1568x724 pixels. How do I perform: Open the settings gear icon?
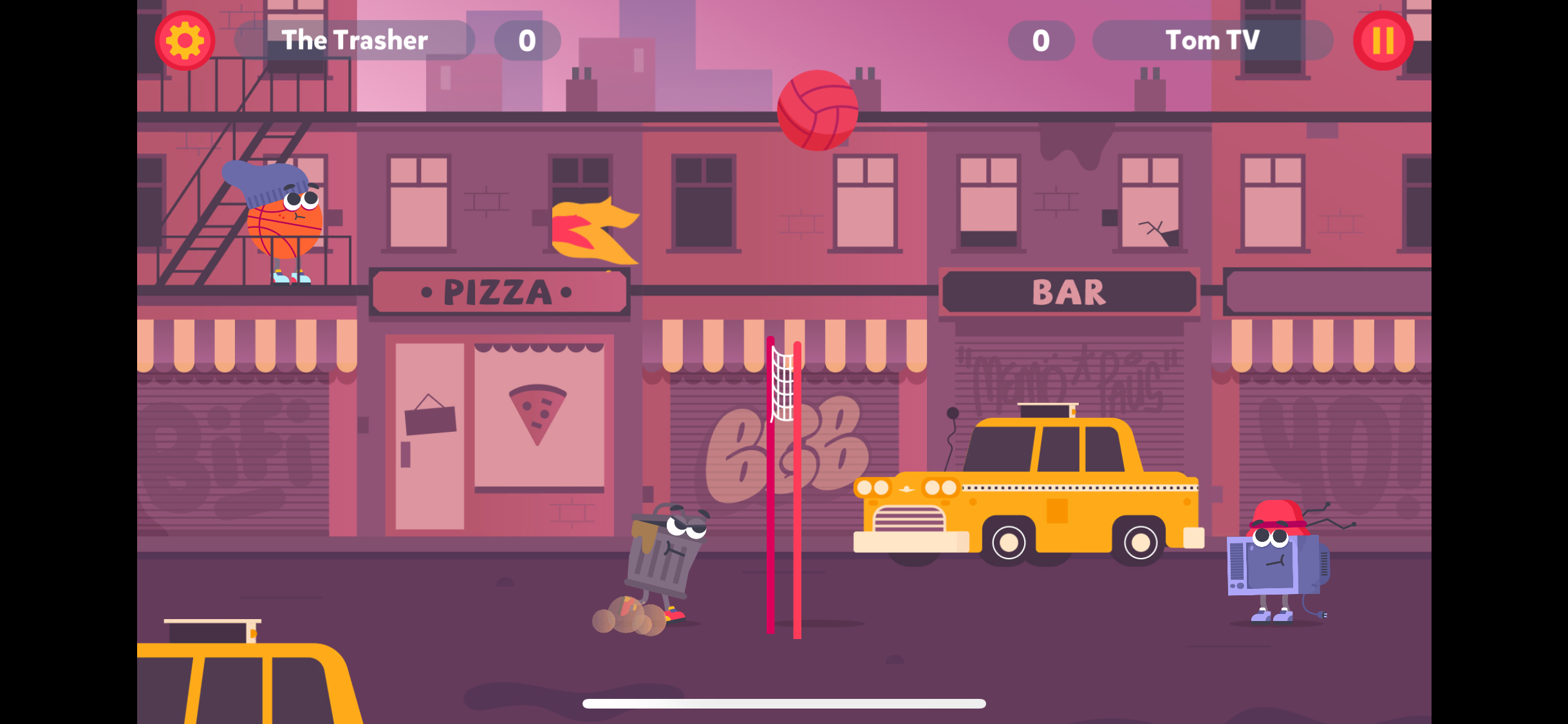[x=185, y=41]
